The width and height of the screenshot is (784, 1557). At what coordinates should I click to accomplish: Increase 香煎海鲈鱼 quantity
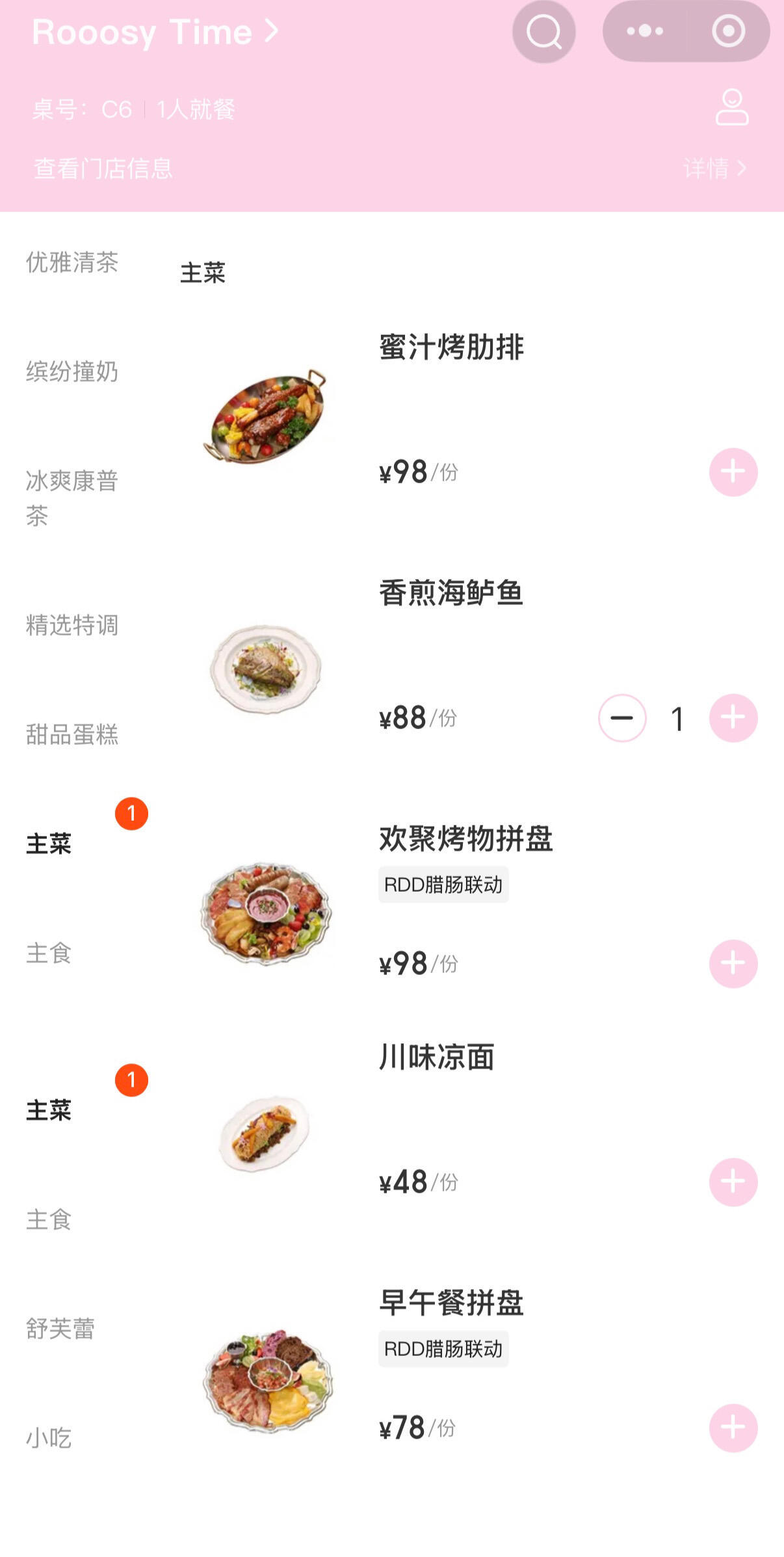pos(733,718)
